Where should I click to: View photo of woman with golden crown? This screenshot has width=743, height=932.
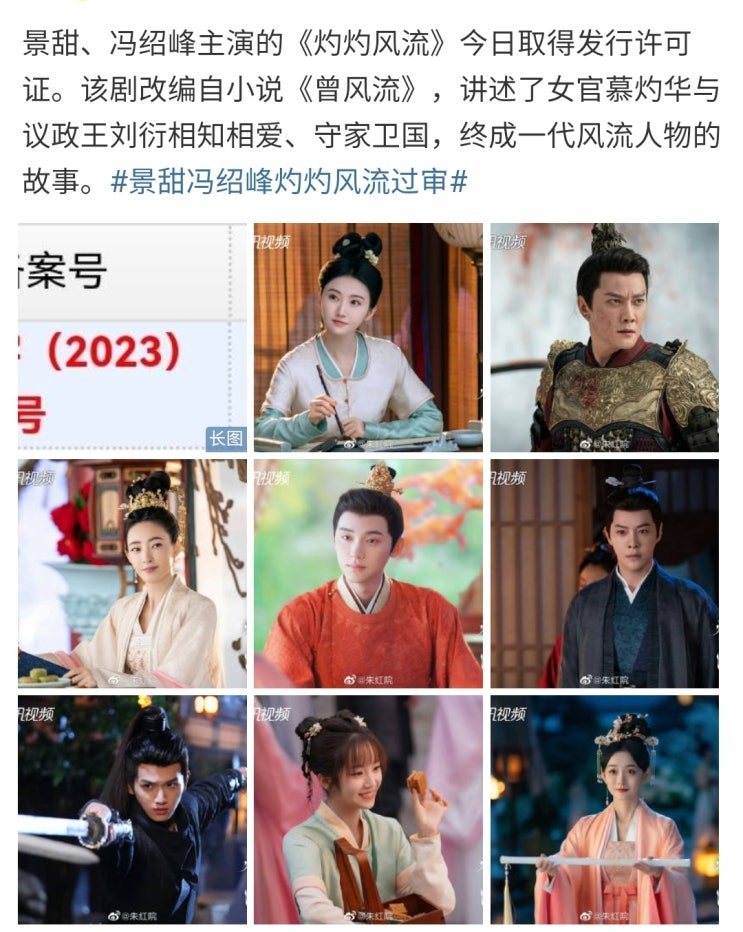[132, 573]
